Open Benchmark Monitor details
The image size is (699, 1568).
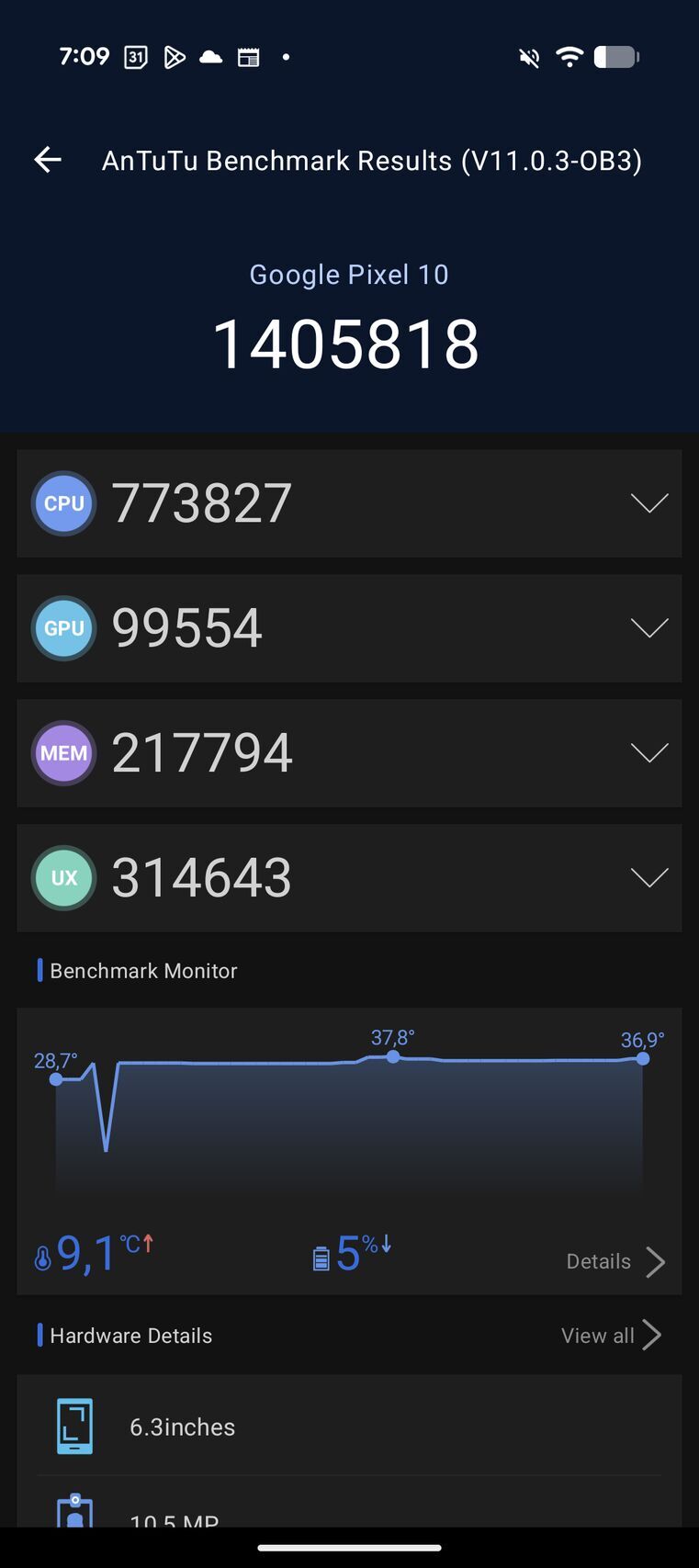[614, 1261]
